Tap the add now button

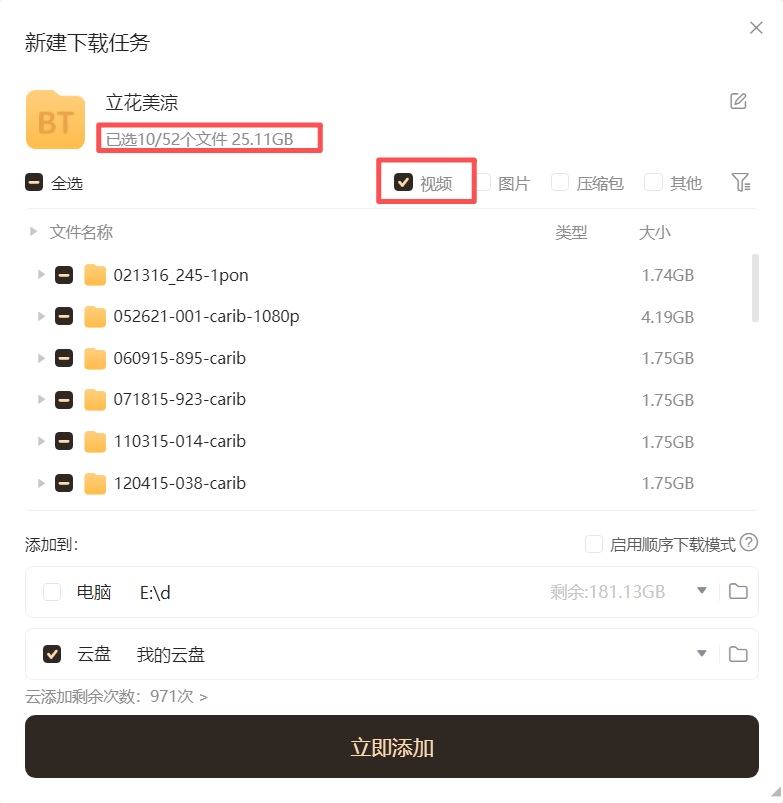(391, 747)
